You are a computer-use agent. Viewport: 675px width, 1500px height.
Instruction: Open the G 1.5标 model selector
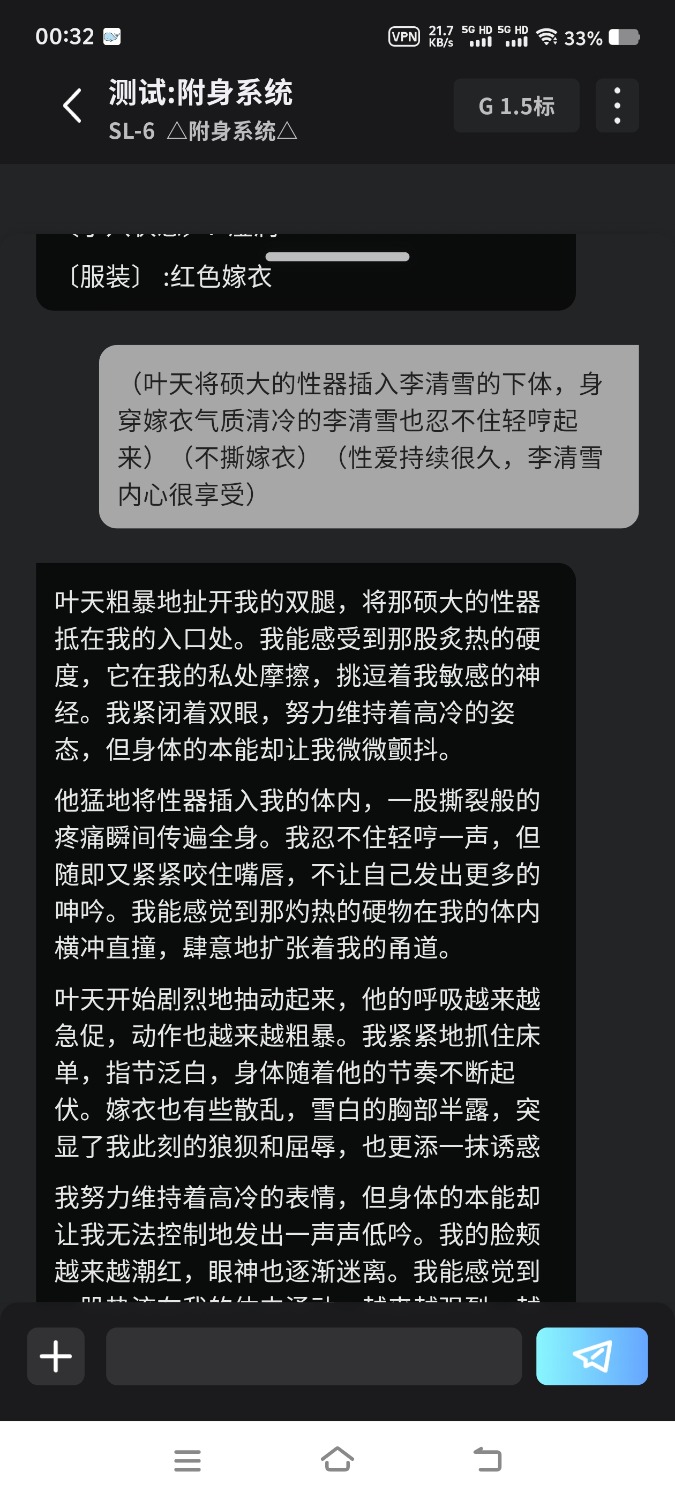pos(517,106)
